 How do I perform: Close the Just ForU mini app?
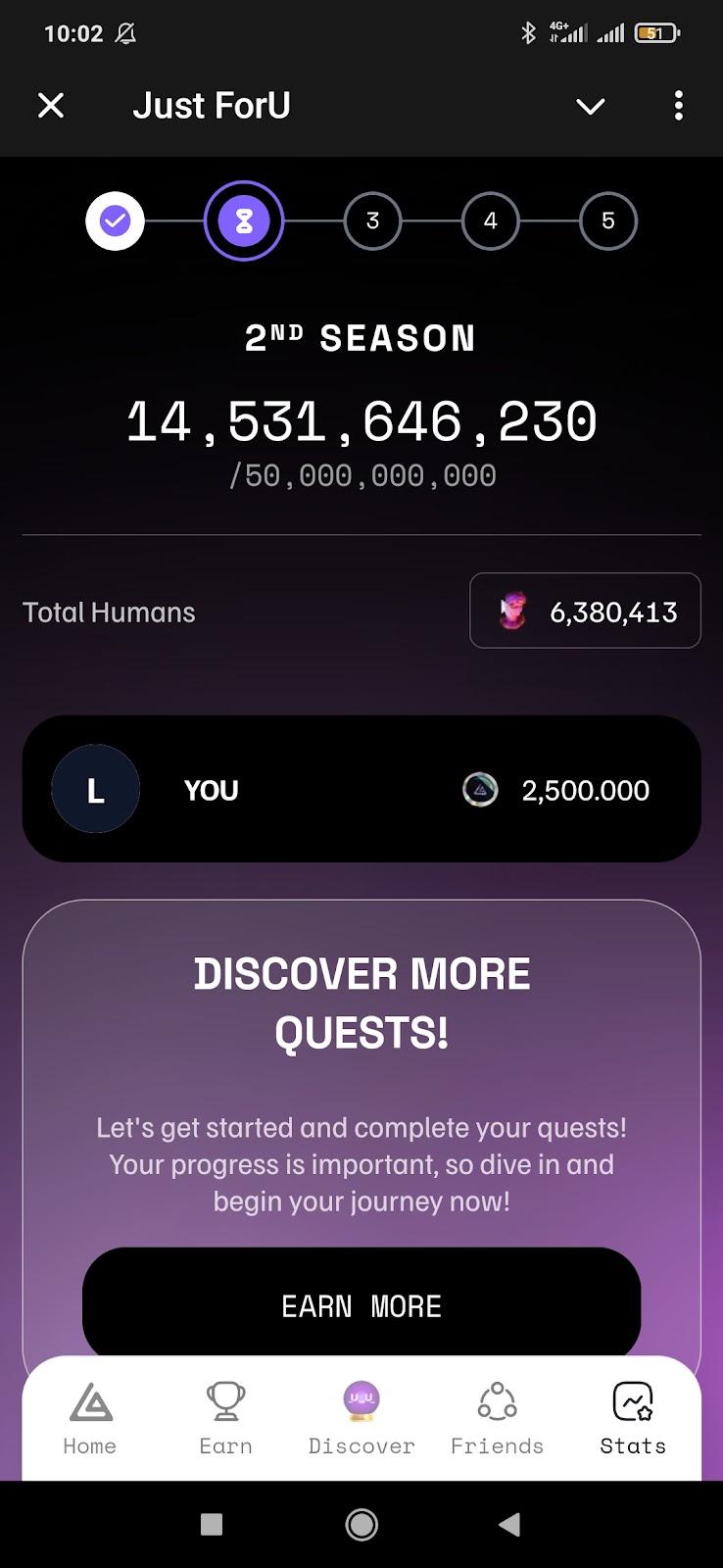(x=51, y=105)
